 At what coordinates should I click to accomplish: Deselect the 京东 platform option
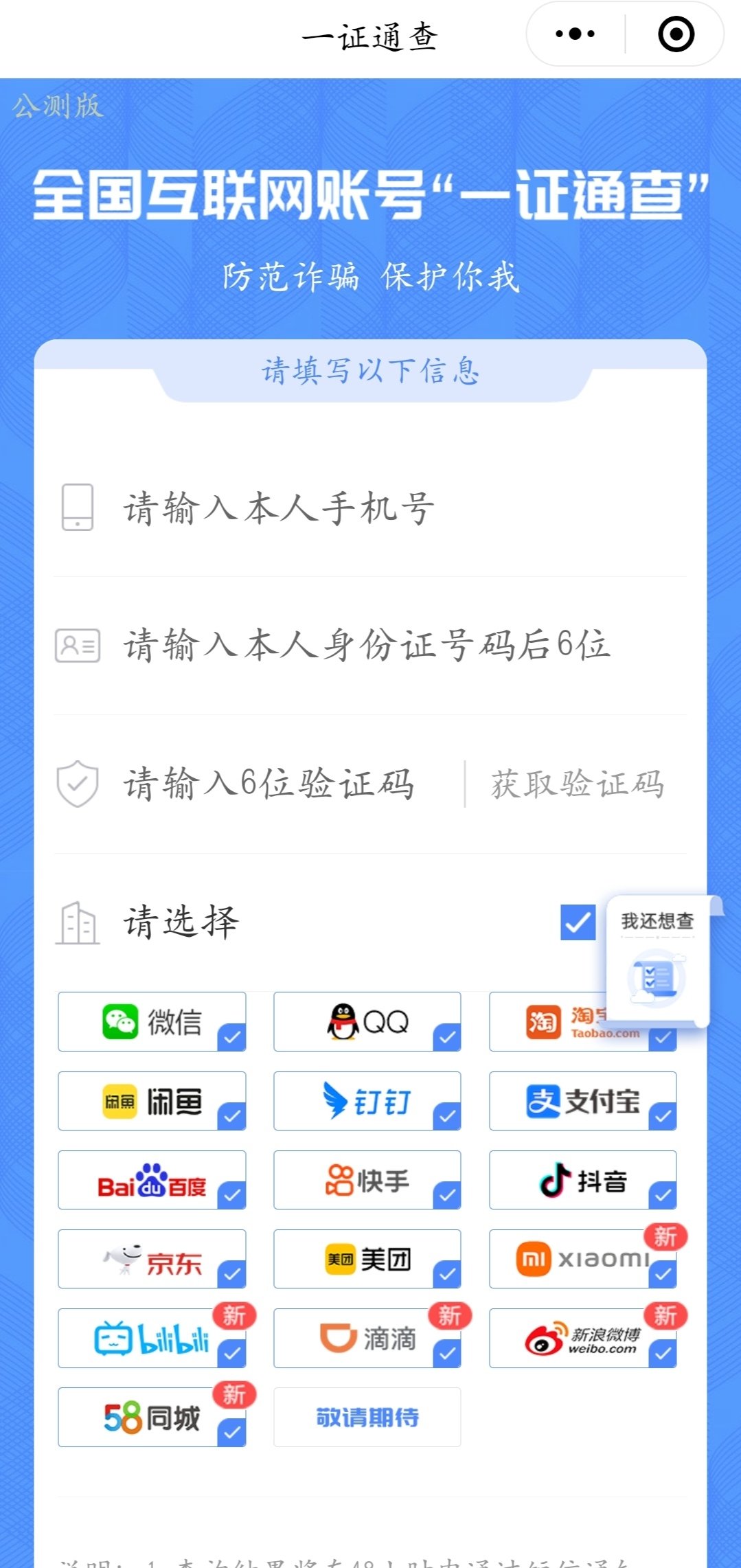click(152, 1259)
